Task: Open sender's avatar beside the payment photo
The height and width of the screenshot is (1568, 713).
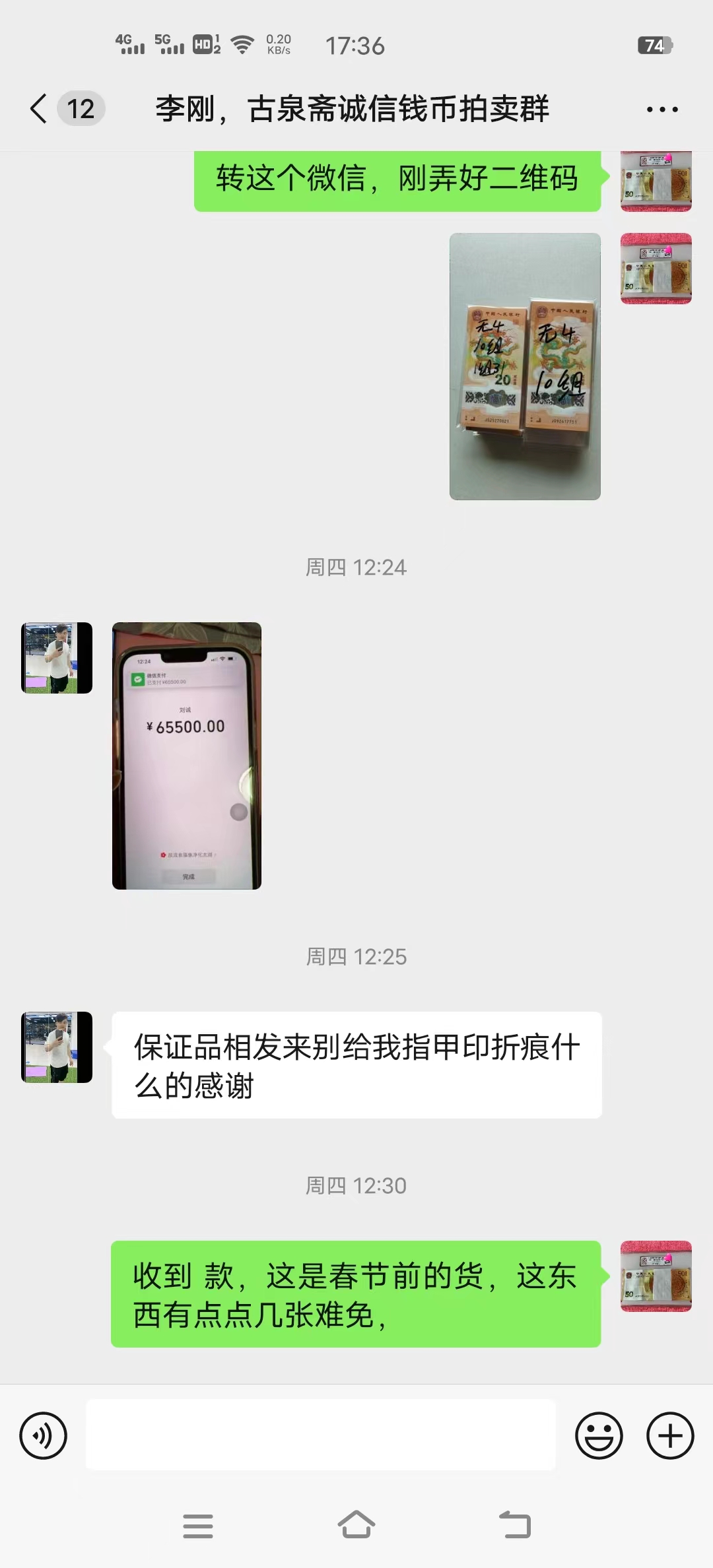Action: pyautogui.click(x=57, y=658)
